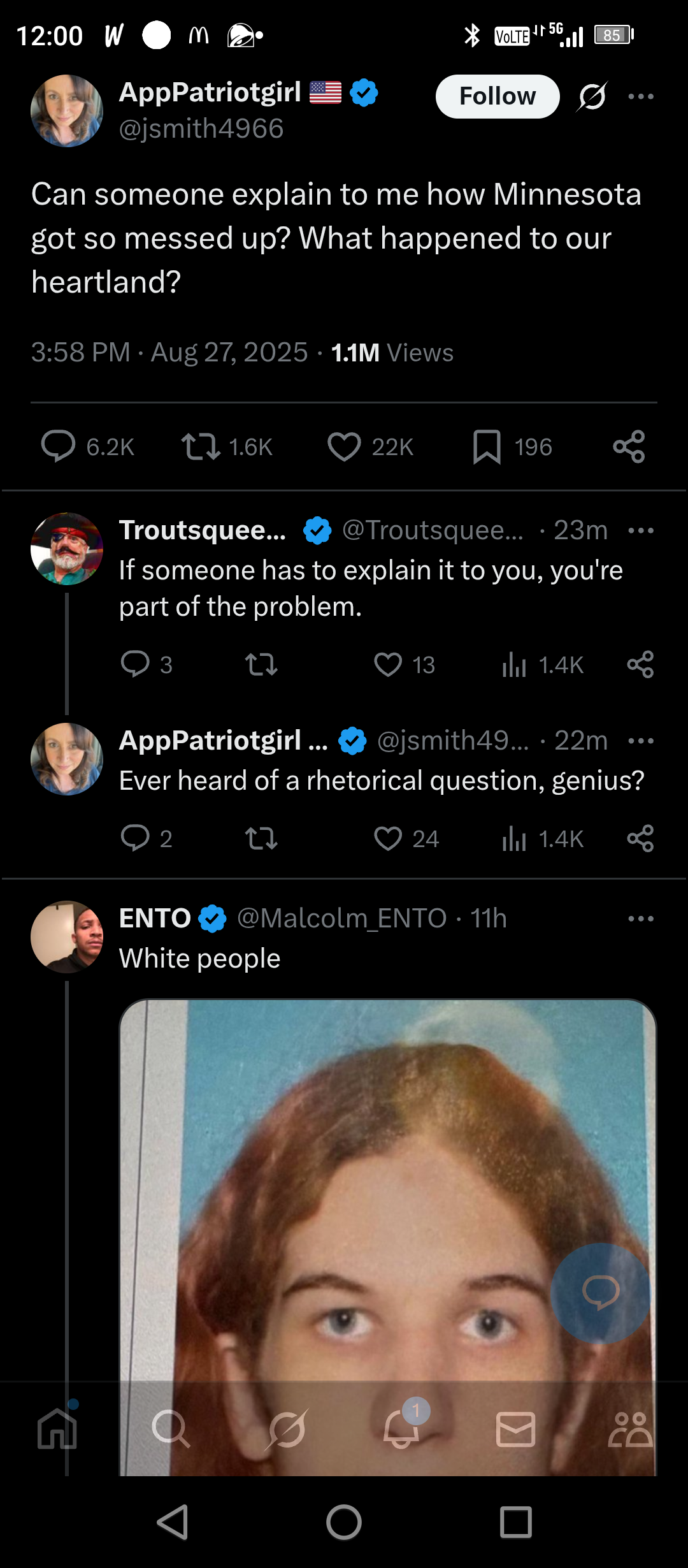
Task: Like the main tweet with 22K likes
Action: click(344, 446)
